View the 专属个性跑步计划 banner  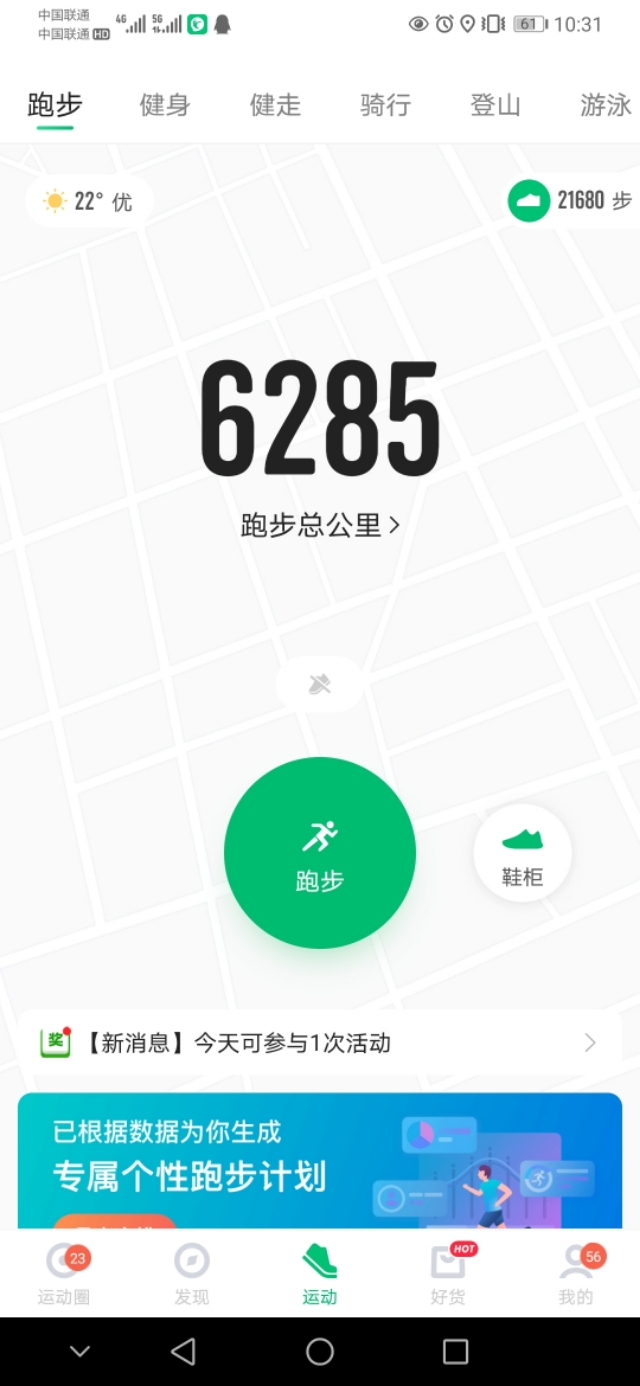click(320, 1160)
